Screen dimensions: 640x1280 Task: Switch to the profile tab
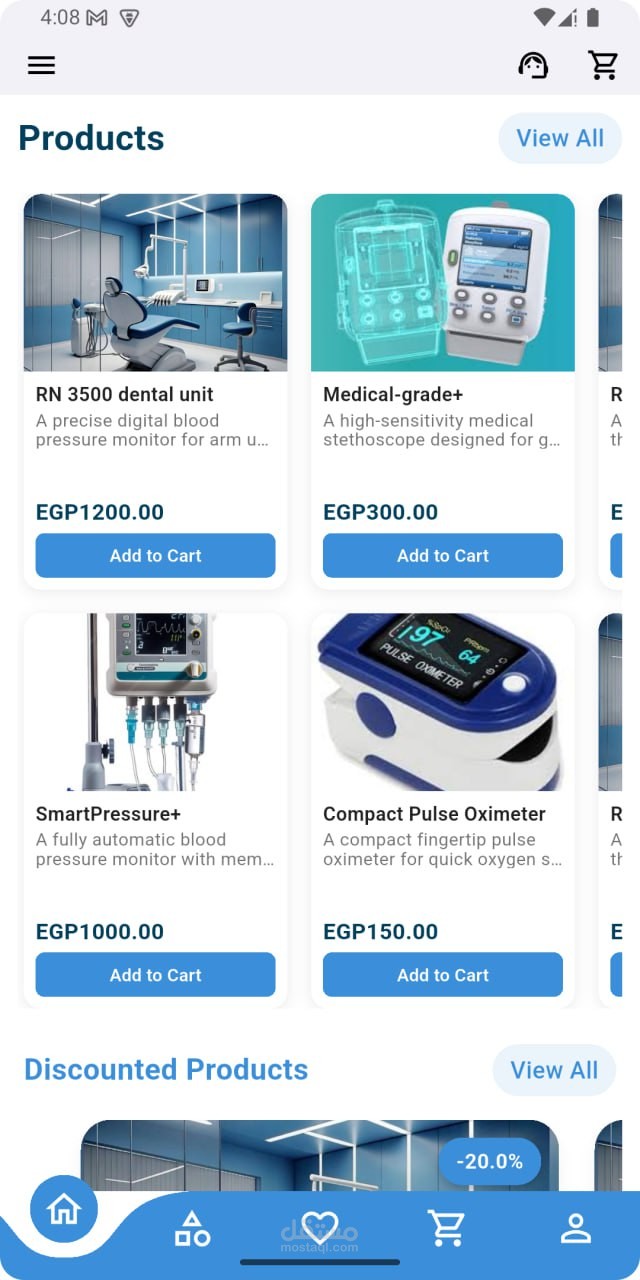(x=575, y=1229)
